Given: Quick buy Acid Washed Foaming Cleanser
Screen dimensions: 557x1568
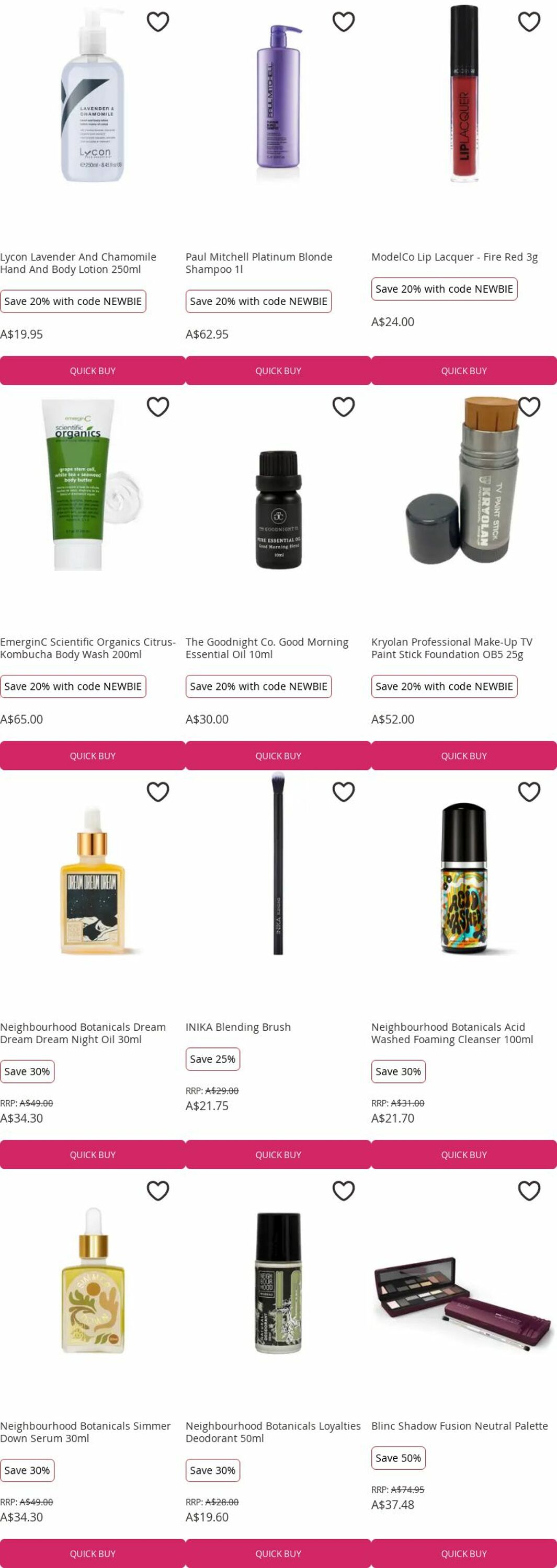Looking at the screenshot, I should pyautogui.click(x=464, y=1154).
